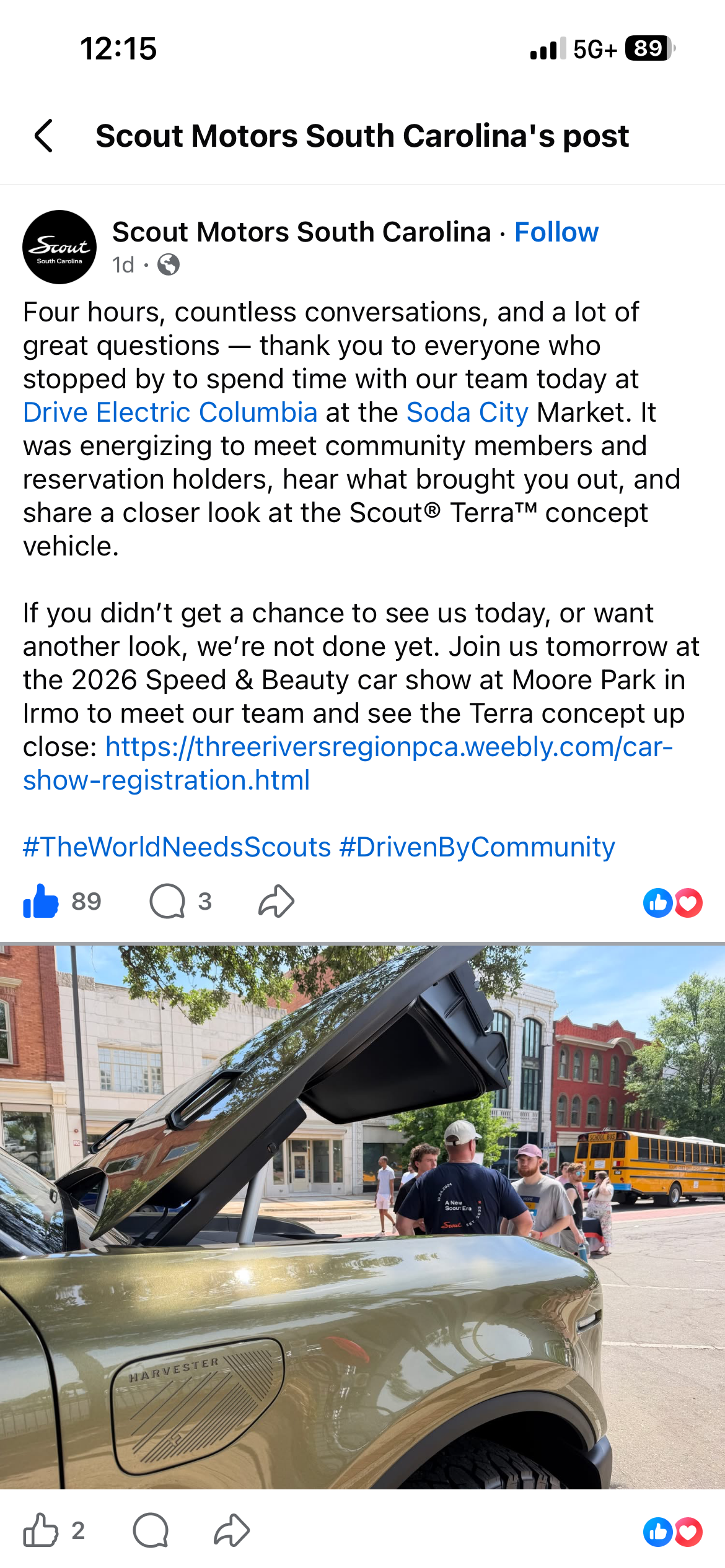
Task: Comment on the photo
Action: tap(151, 1531)
